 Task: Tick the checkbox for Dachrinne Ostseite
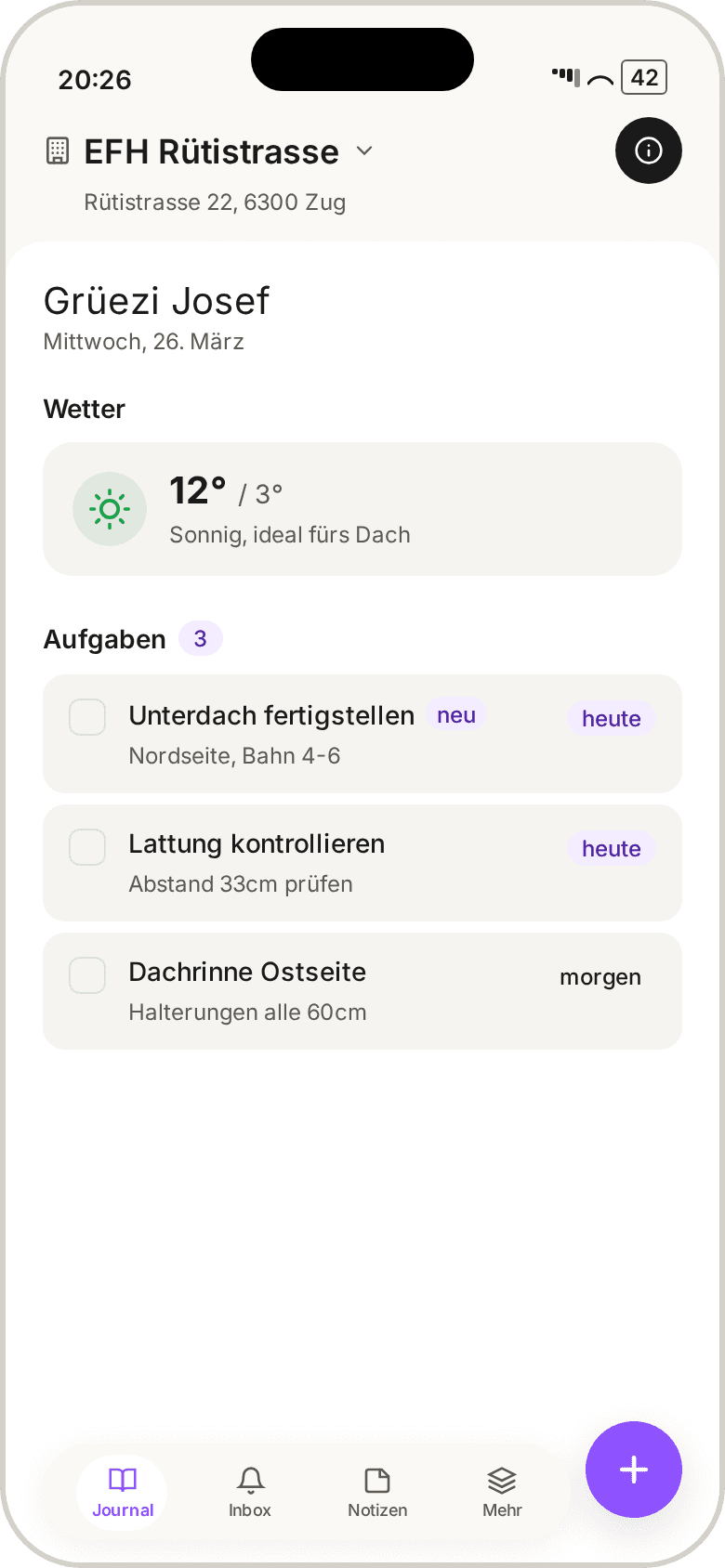tap(86, 974)
